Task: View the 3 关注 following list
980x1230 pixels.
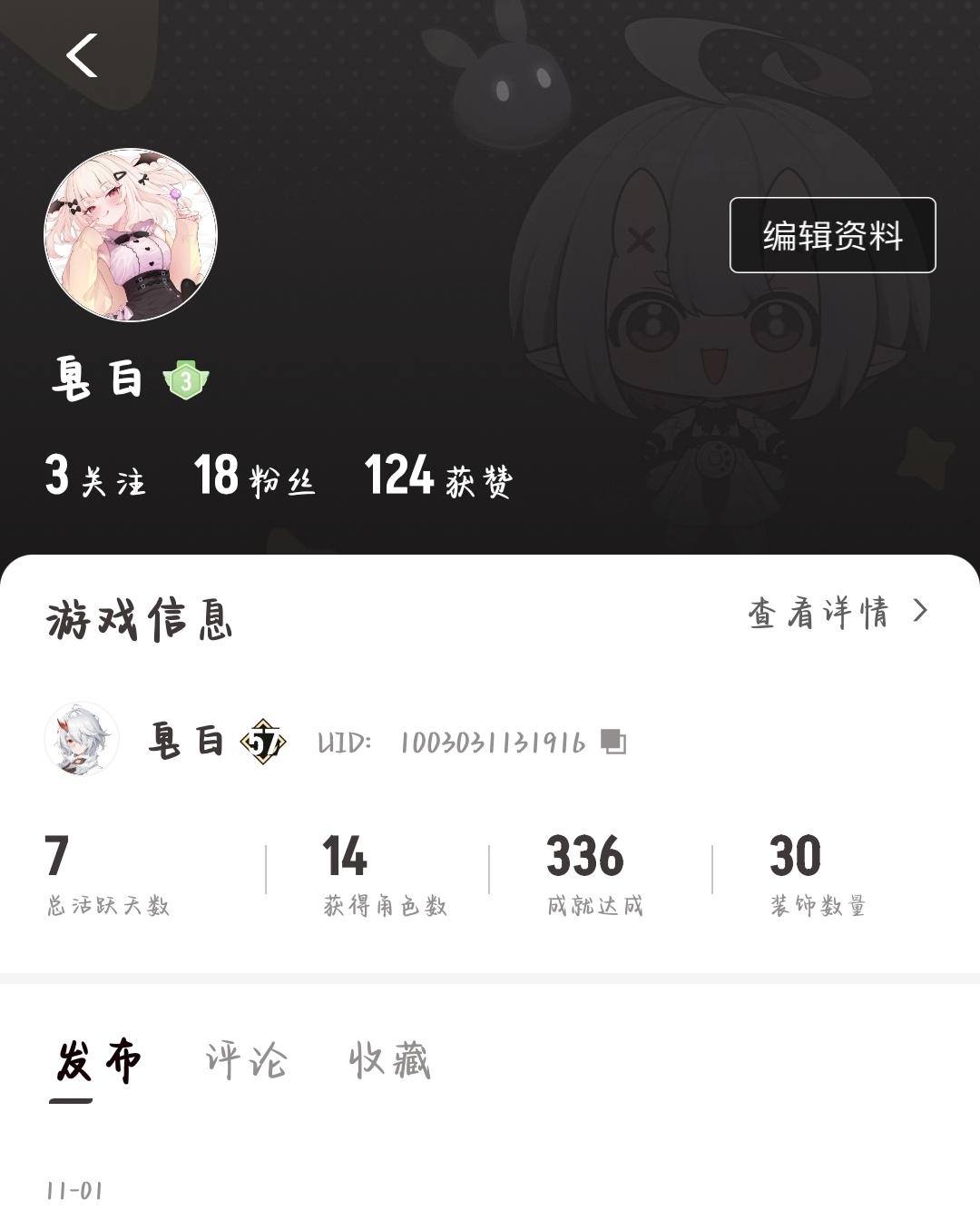Action: [95, 477]
